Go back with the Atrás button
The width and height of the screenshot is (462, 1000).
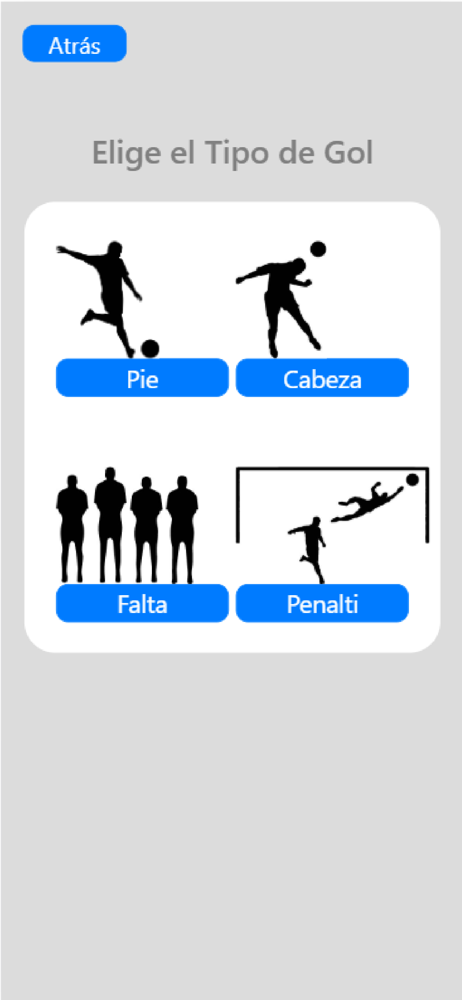pyautogui.click(x=75, y=44)
